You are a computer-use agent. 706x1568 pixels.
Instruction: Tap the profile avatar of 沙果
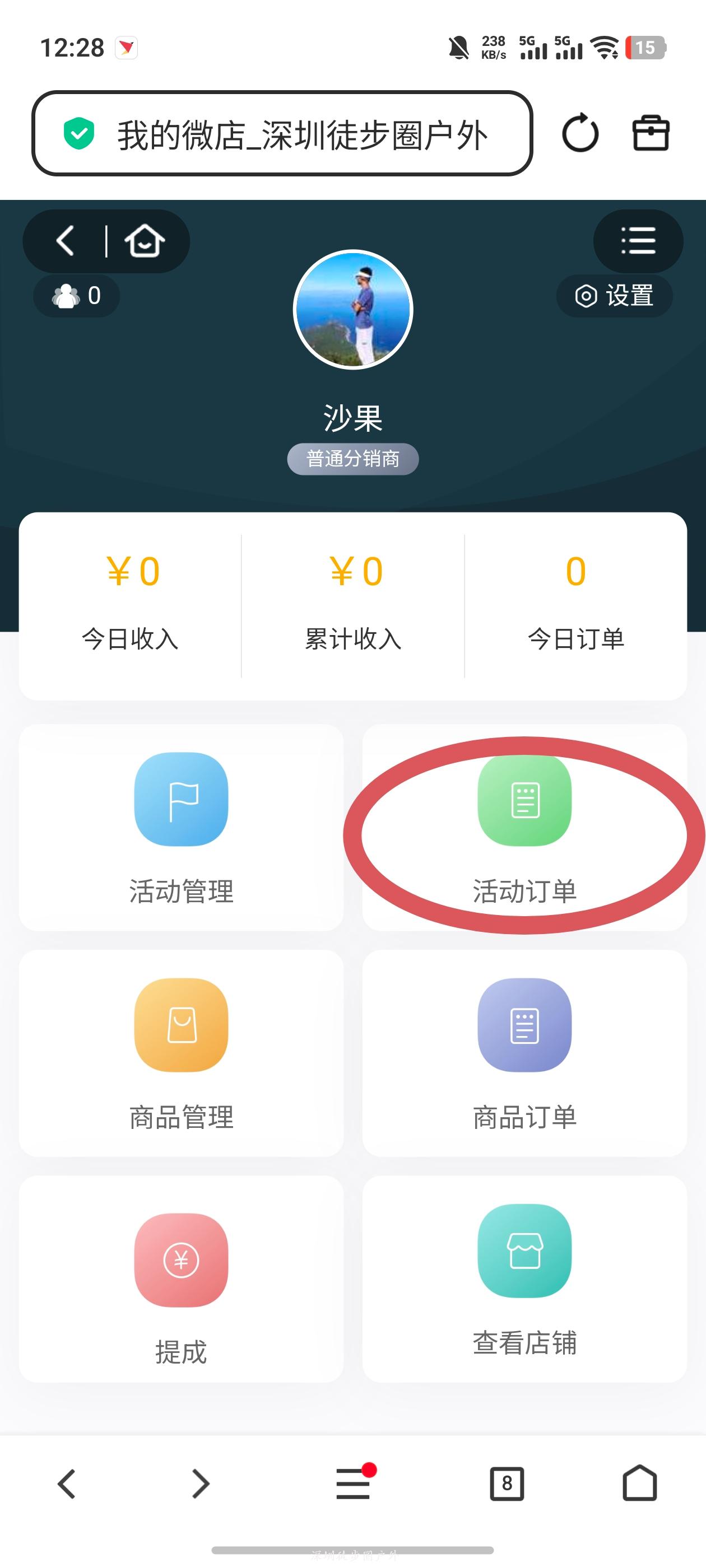point(352,309)
